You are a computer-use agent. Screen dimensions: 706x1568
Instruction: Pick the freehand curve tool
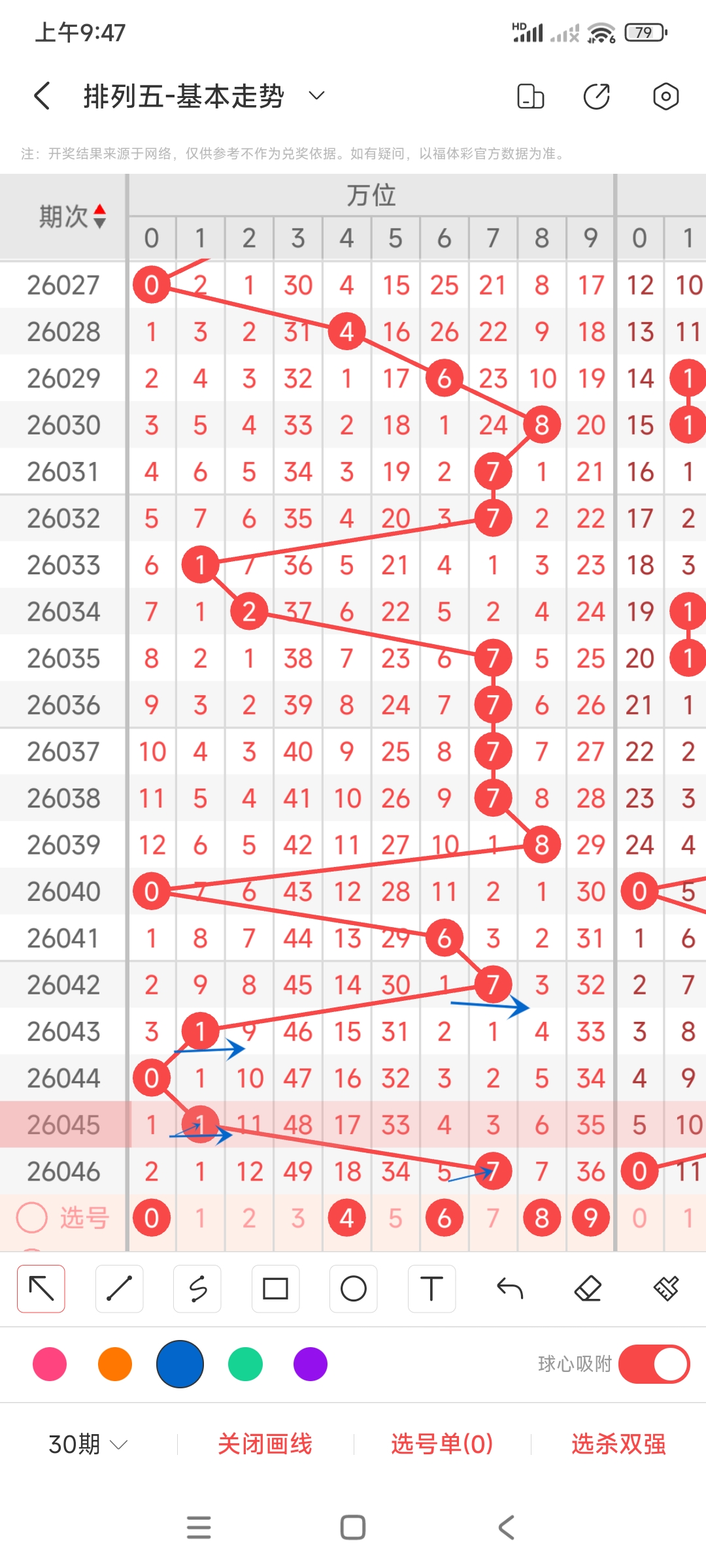tap(197, 1289)
